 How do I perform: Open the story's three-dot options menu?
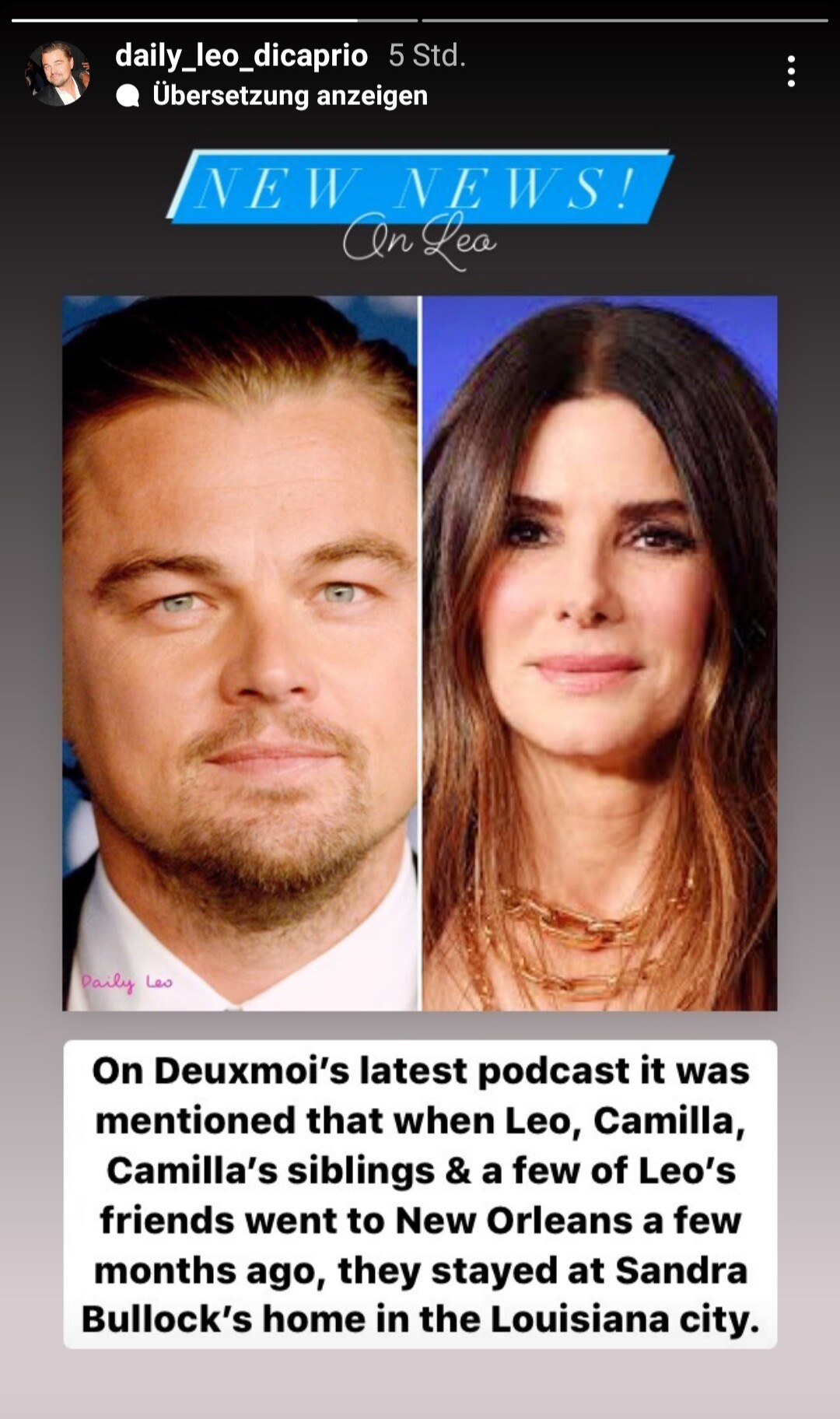[790, 72]
